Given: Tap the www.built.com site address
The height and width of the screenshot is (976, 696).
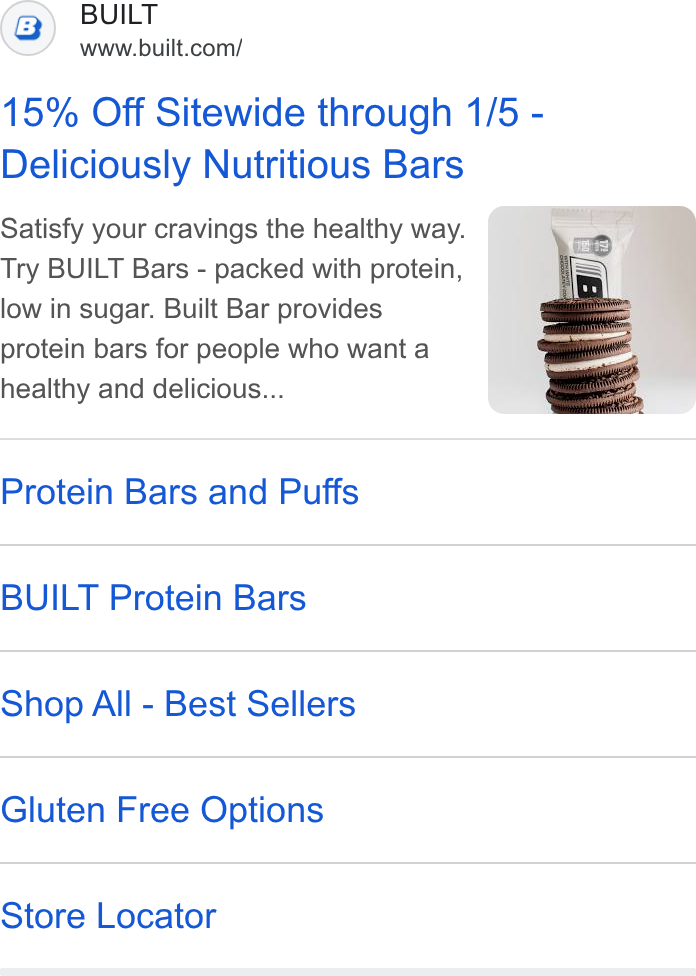Looking at the screenshot, I should click(161, 48).
